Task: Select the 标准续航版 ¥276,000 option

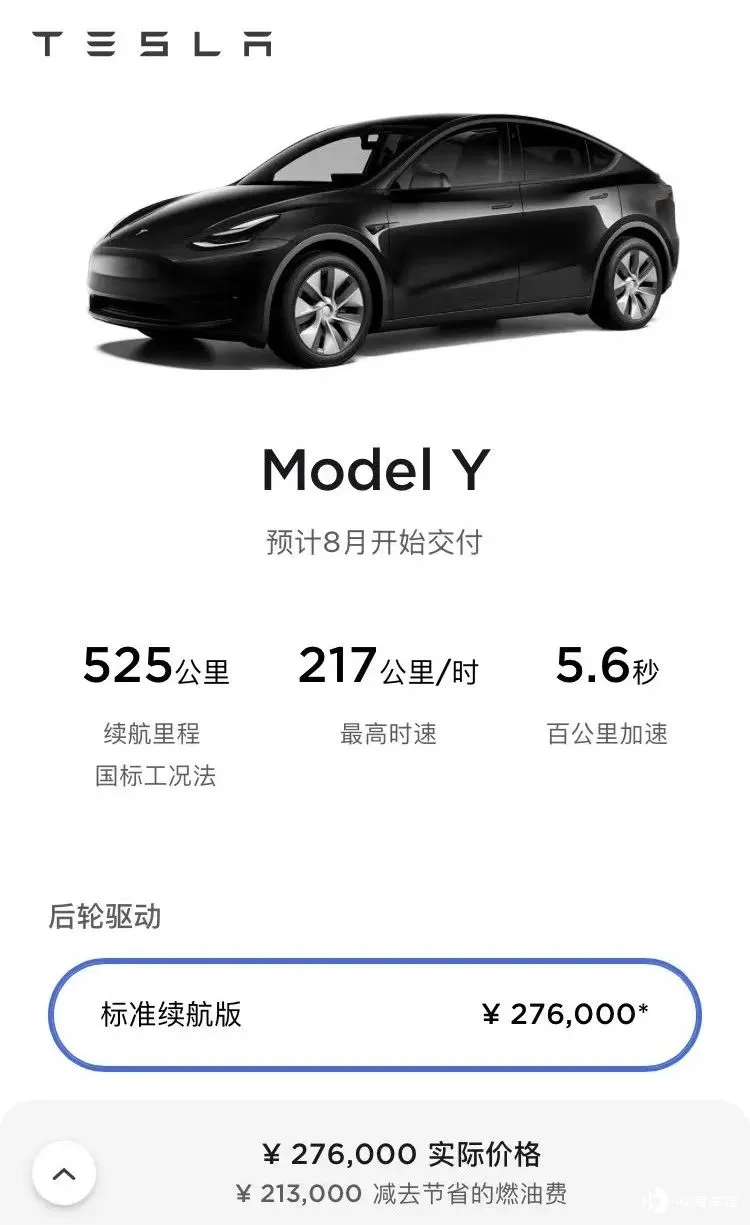Action: click(x=375, y=1014)
